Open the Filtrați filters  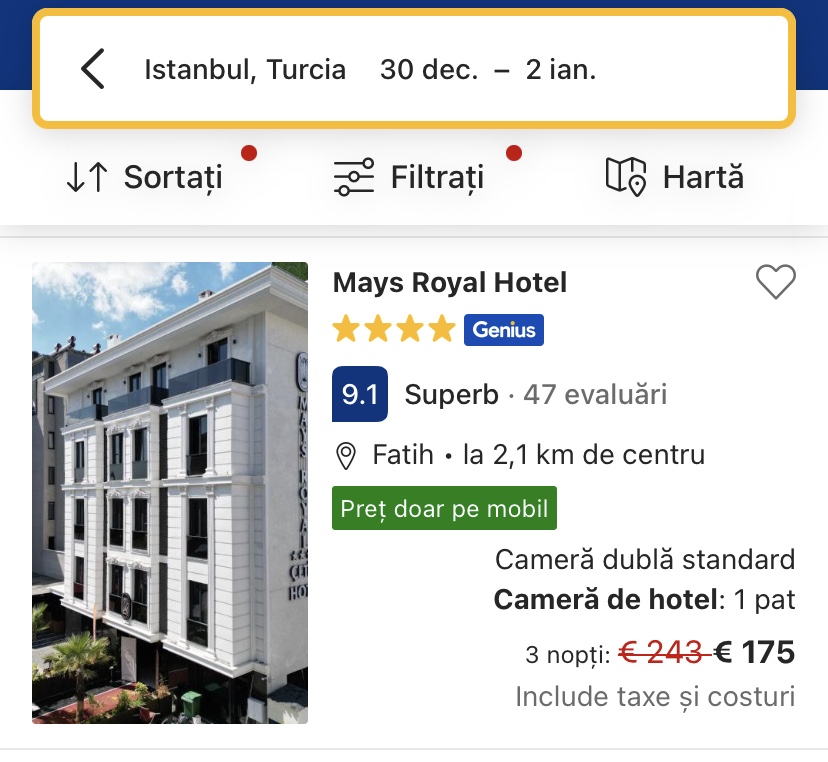point(408,178)
